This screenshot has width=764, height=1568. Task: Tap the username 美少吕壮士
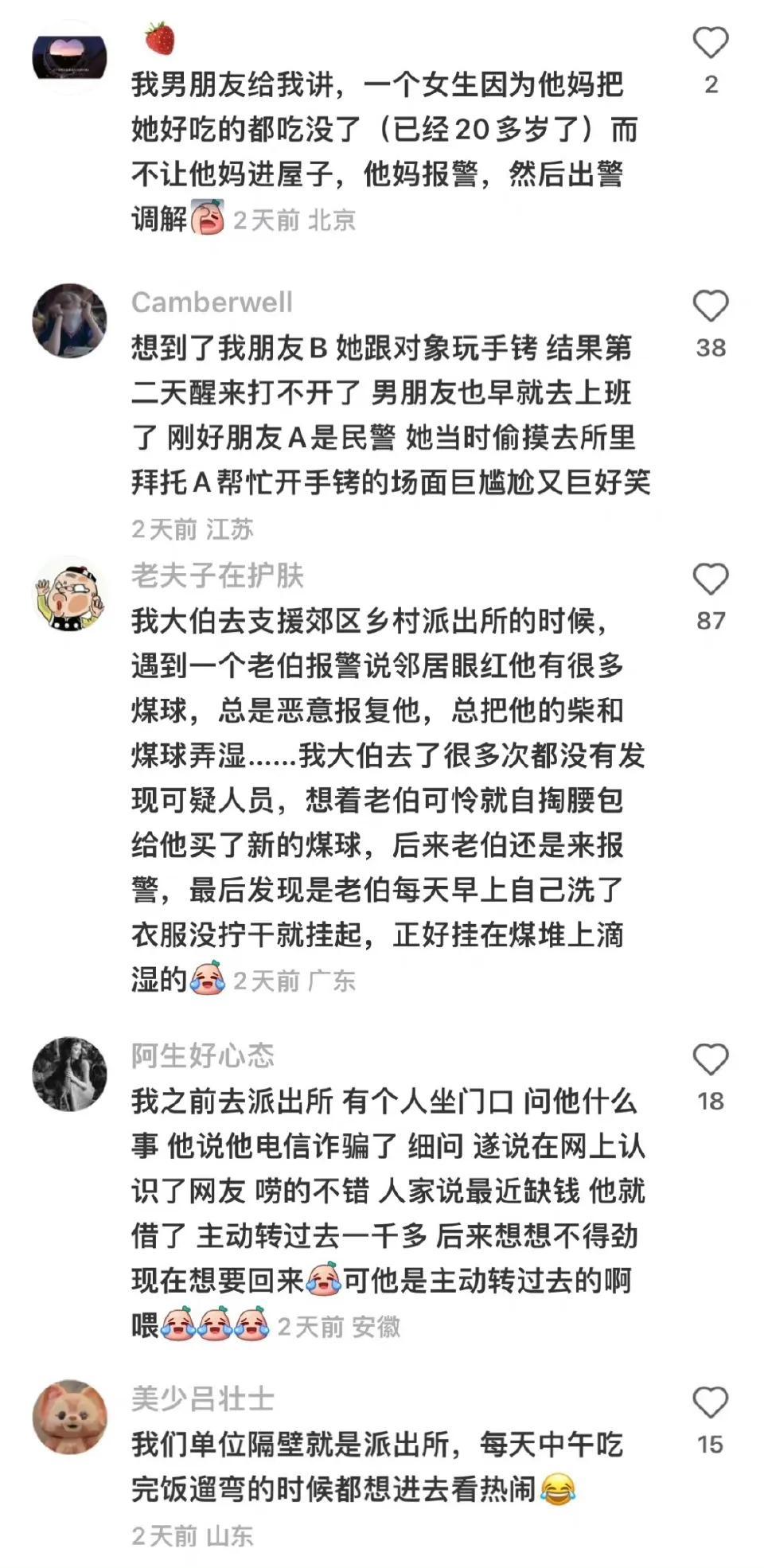(x=203, y=1398)
